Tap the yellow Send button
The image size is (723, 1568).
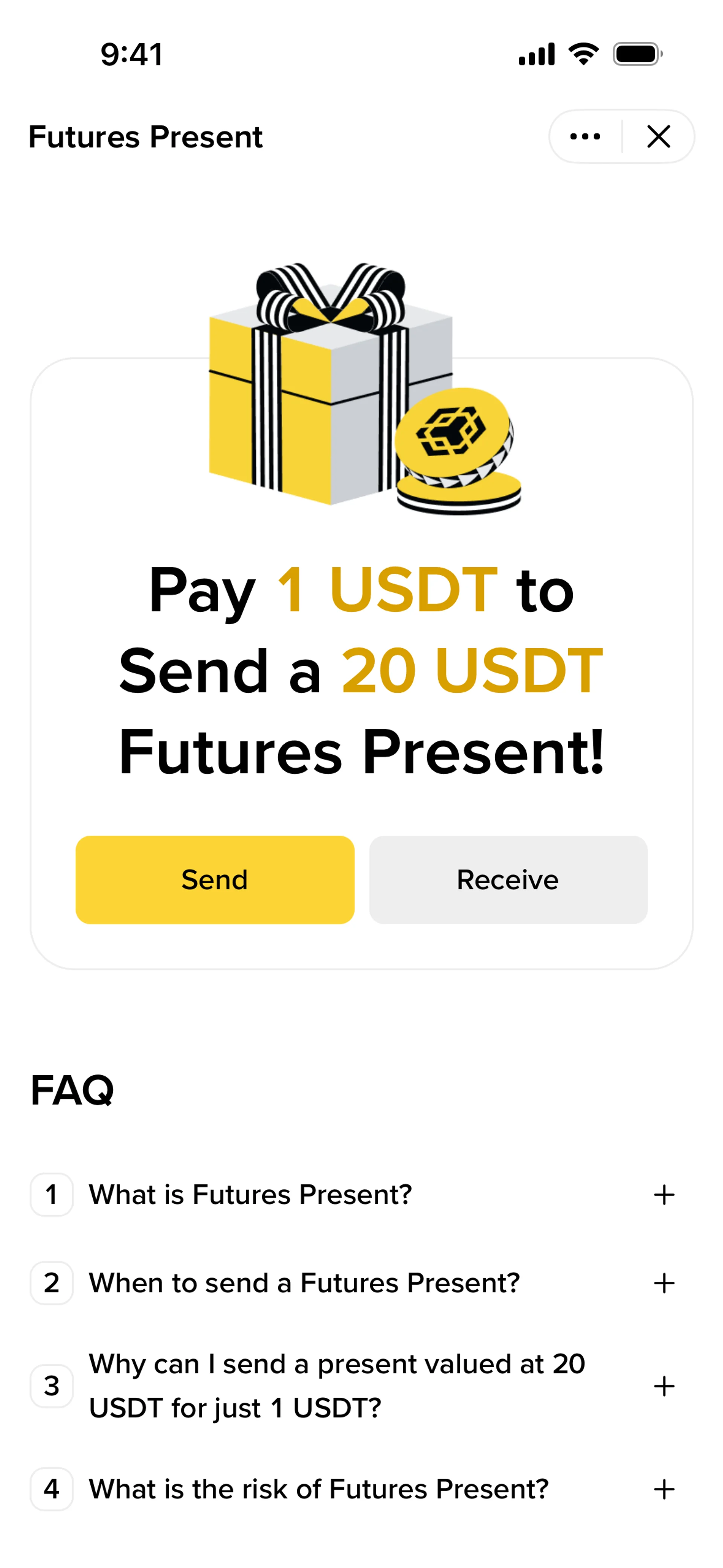pyautogui.click(x=215, y=880)
